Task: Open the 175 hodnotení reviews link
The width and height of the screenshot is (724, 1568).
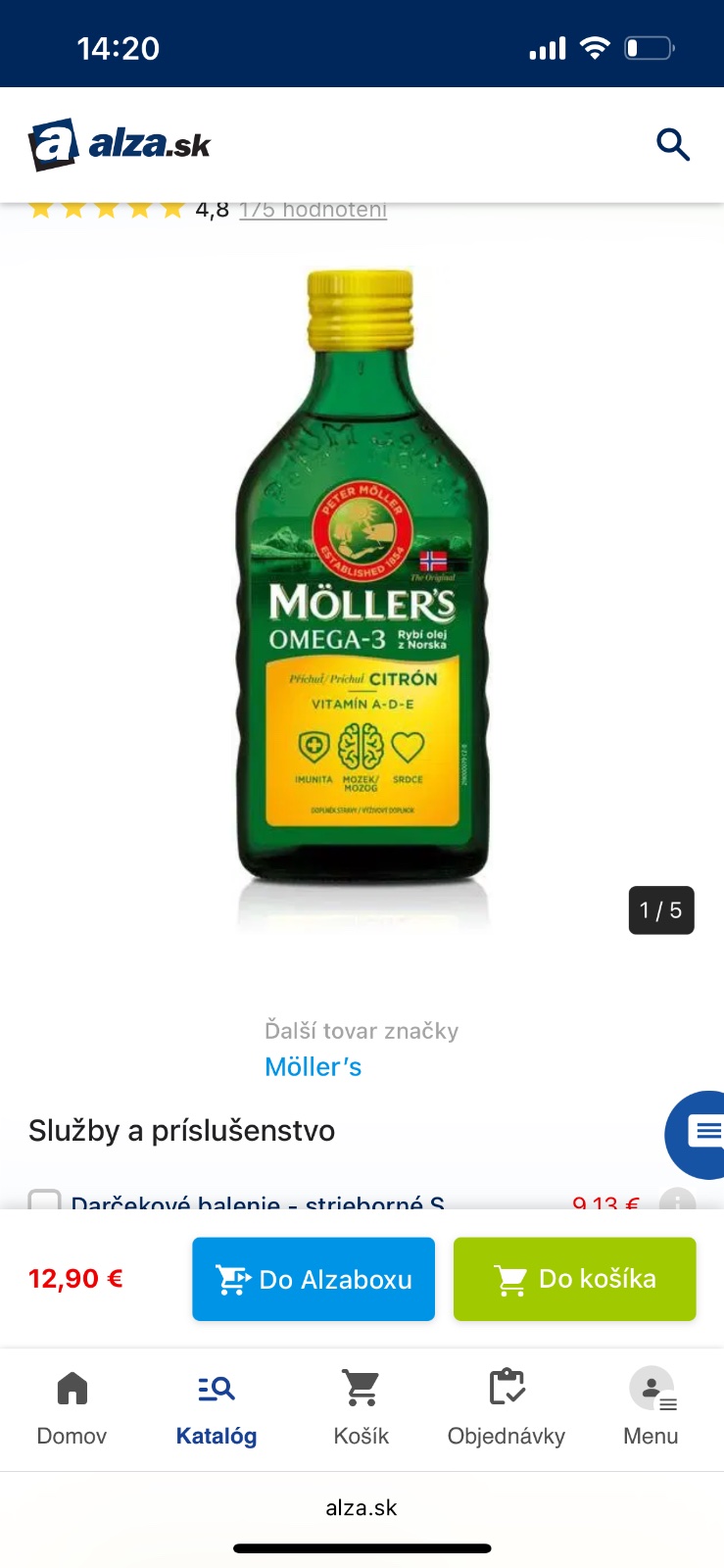Action: click(313, 210)
